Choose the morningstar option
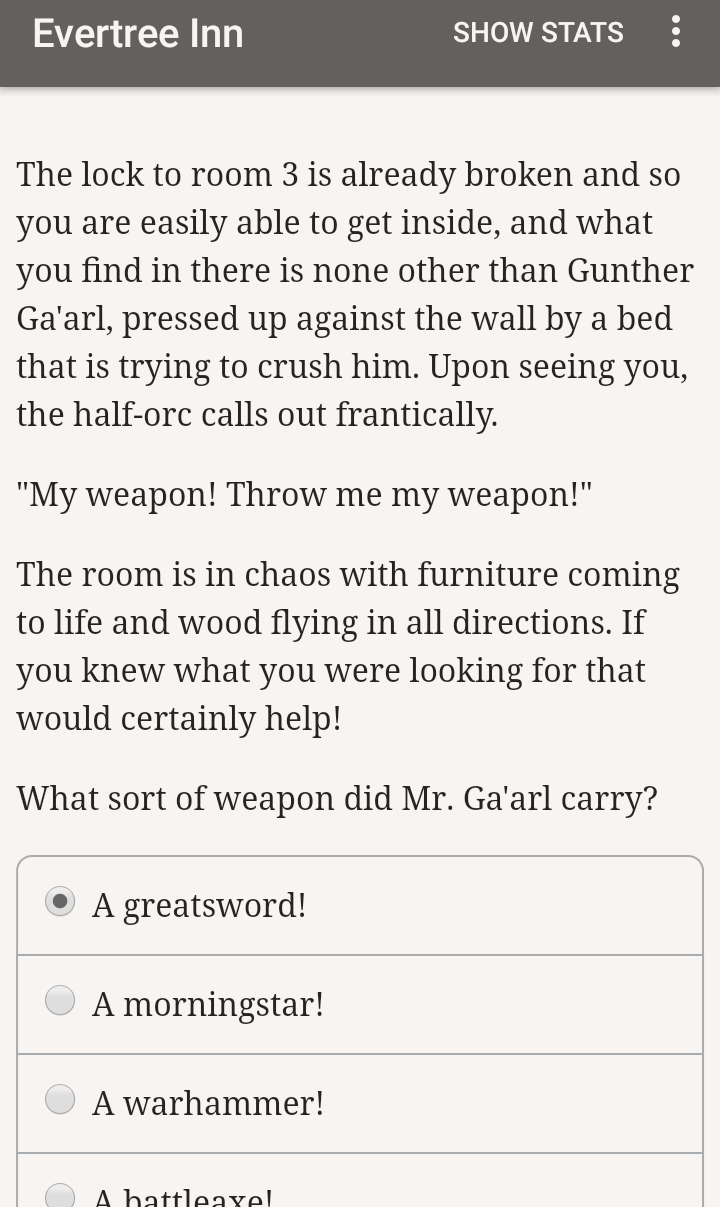 [360, 1004]
